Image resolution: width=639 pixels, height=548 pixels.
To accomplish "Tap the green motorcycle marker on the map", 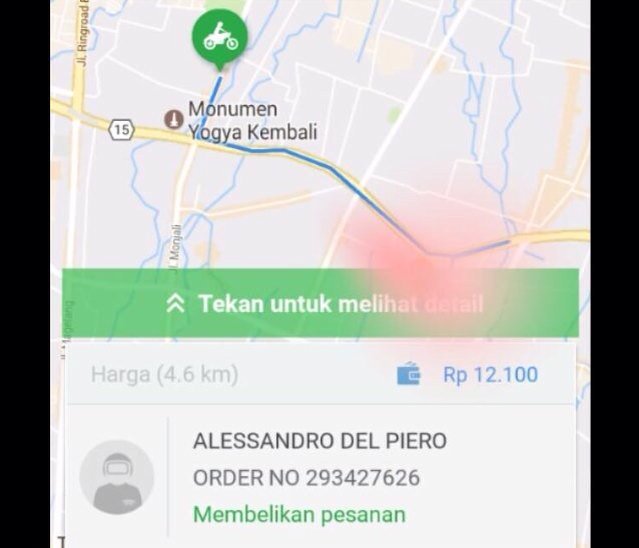I will [220, 39].
